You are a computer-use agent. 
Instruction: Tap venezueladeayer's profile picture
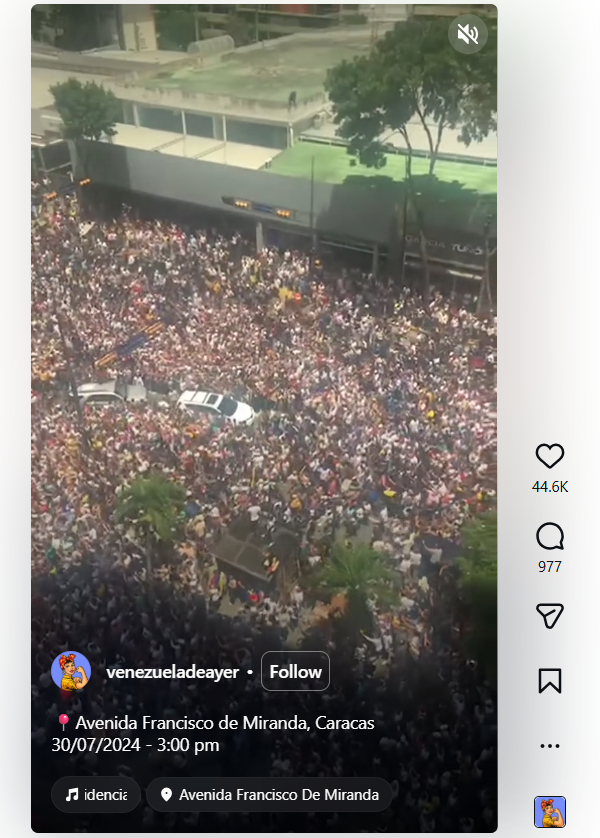[x=71, y=671]
